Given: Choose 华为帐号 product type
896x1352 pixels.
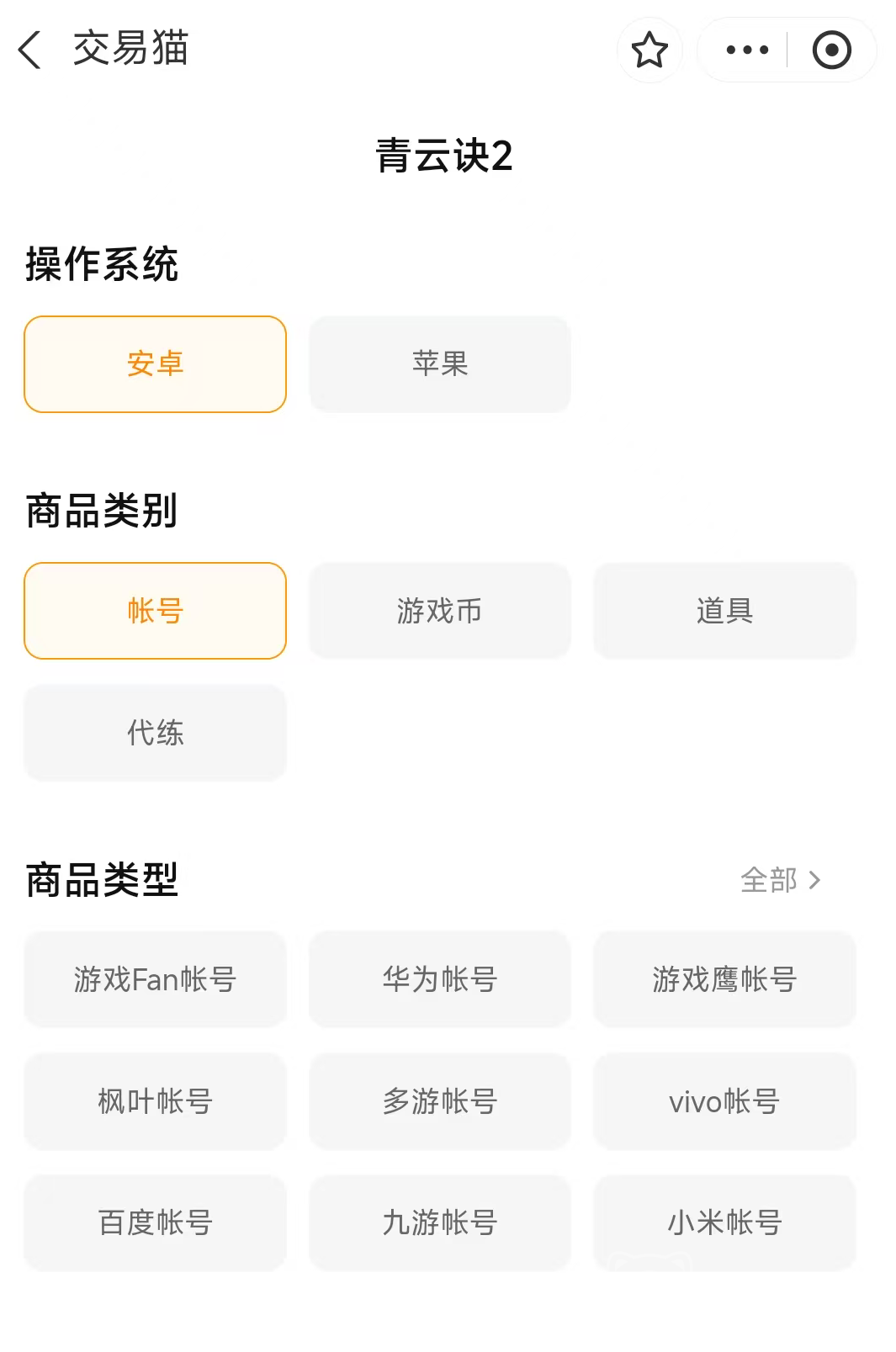Looking at the screenshot, I should [x=440, y=979].
